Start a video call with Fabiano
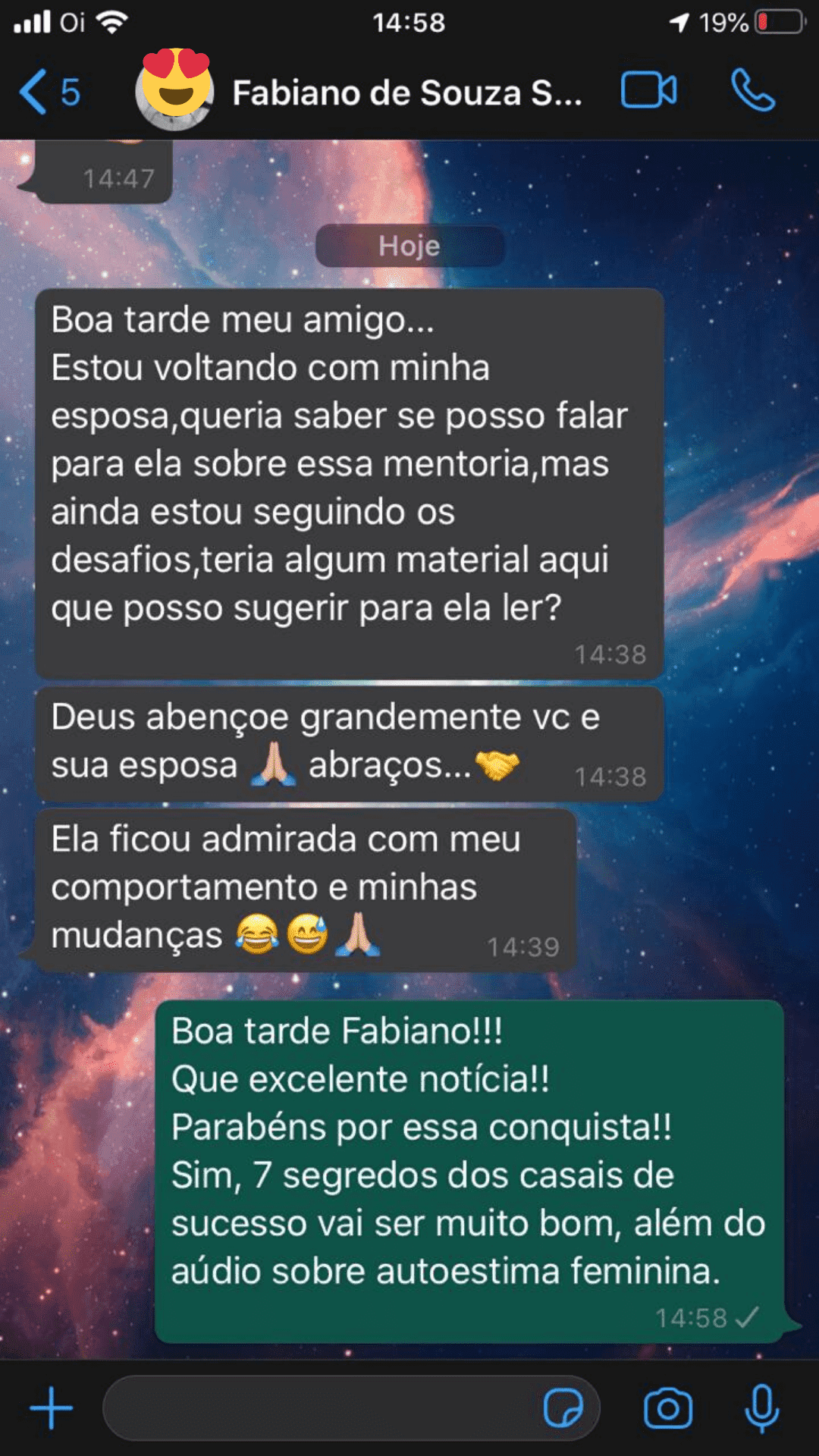This screenshot has width=819, height=1456. (x=648, y=91)
